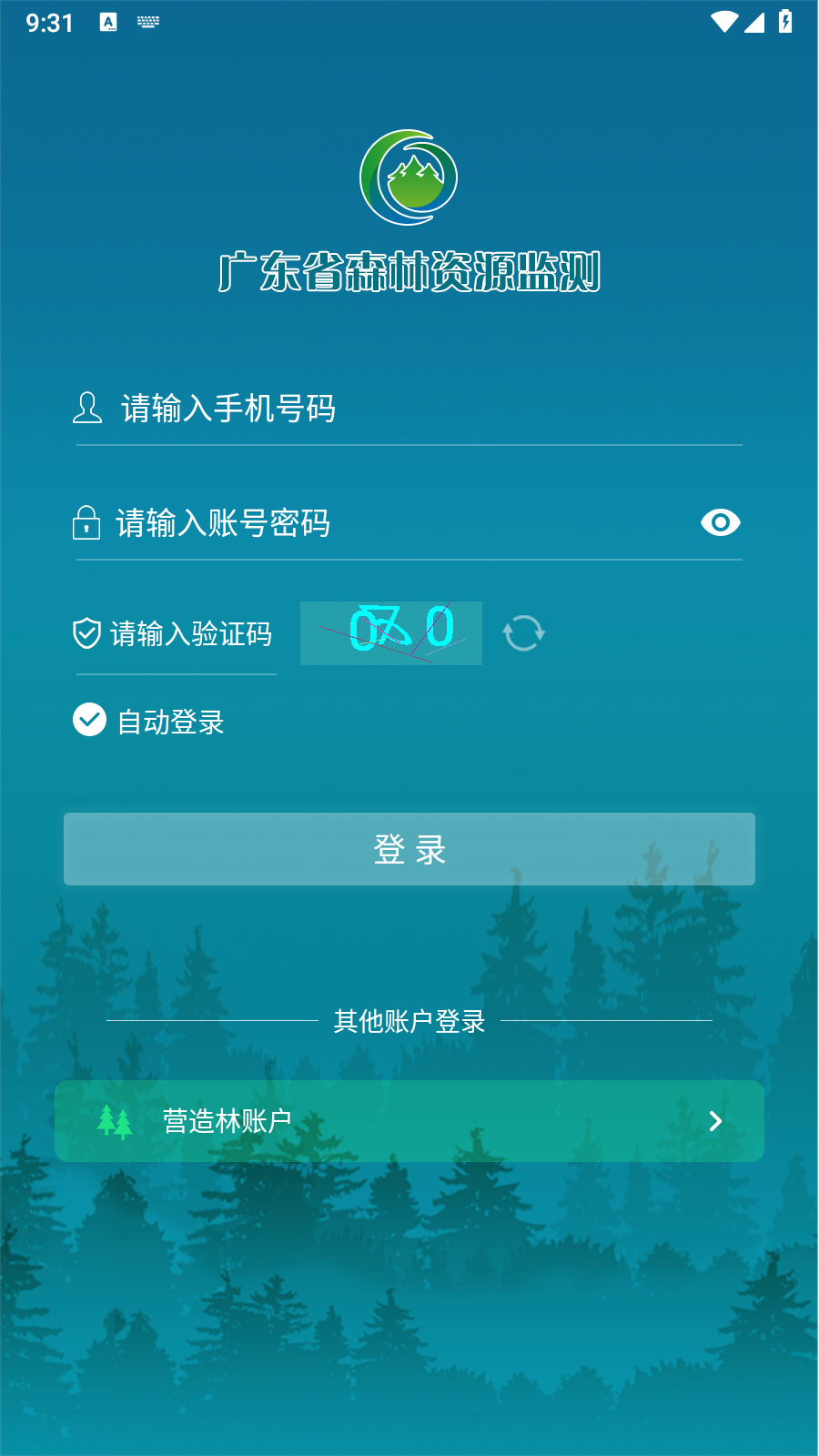Tap the 登录 login button

pos(409,849)
